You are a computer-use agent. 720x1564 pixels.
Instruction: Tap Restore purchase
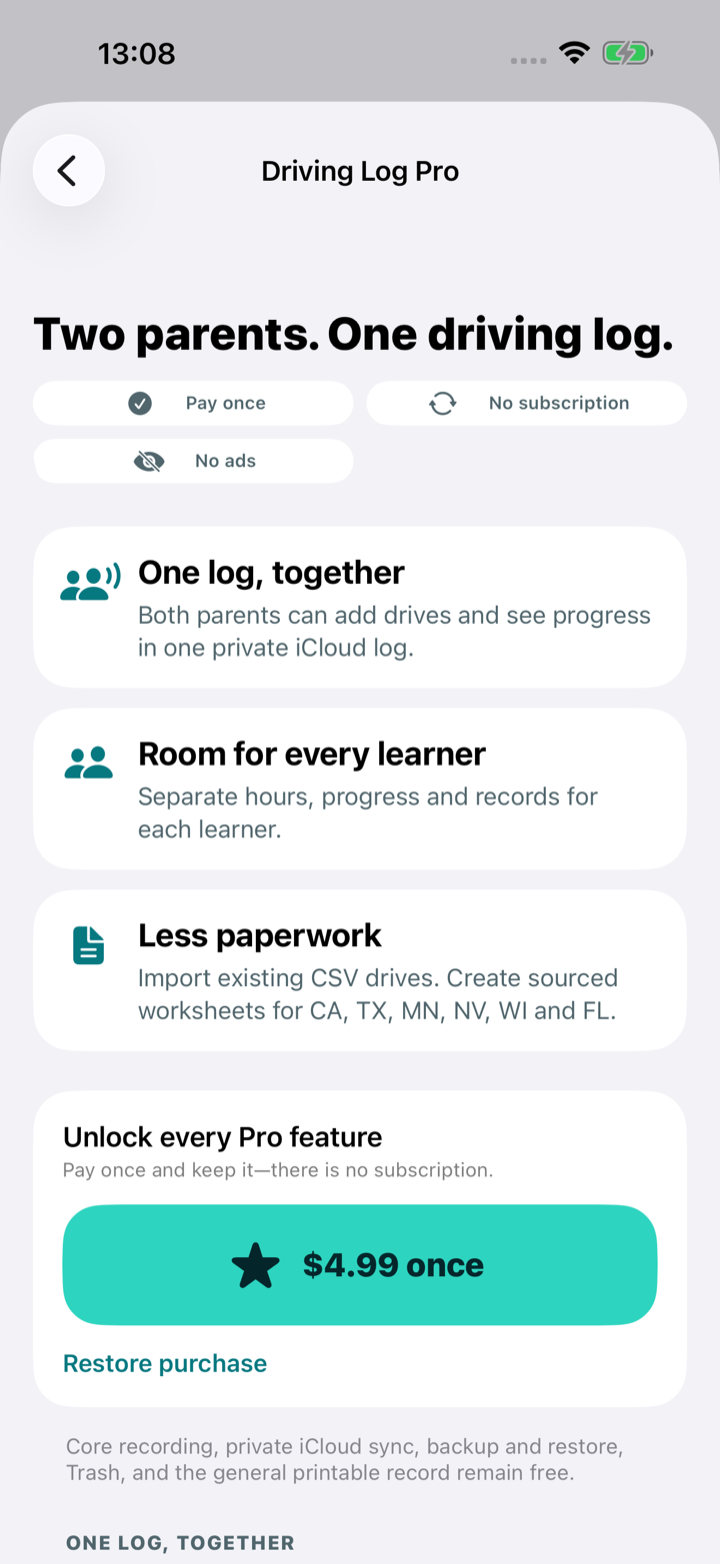click(x=165, y=1364)
